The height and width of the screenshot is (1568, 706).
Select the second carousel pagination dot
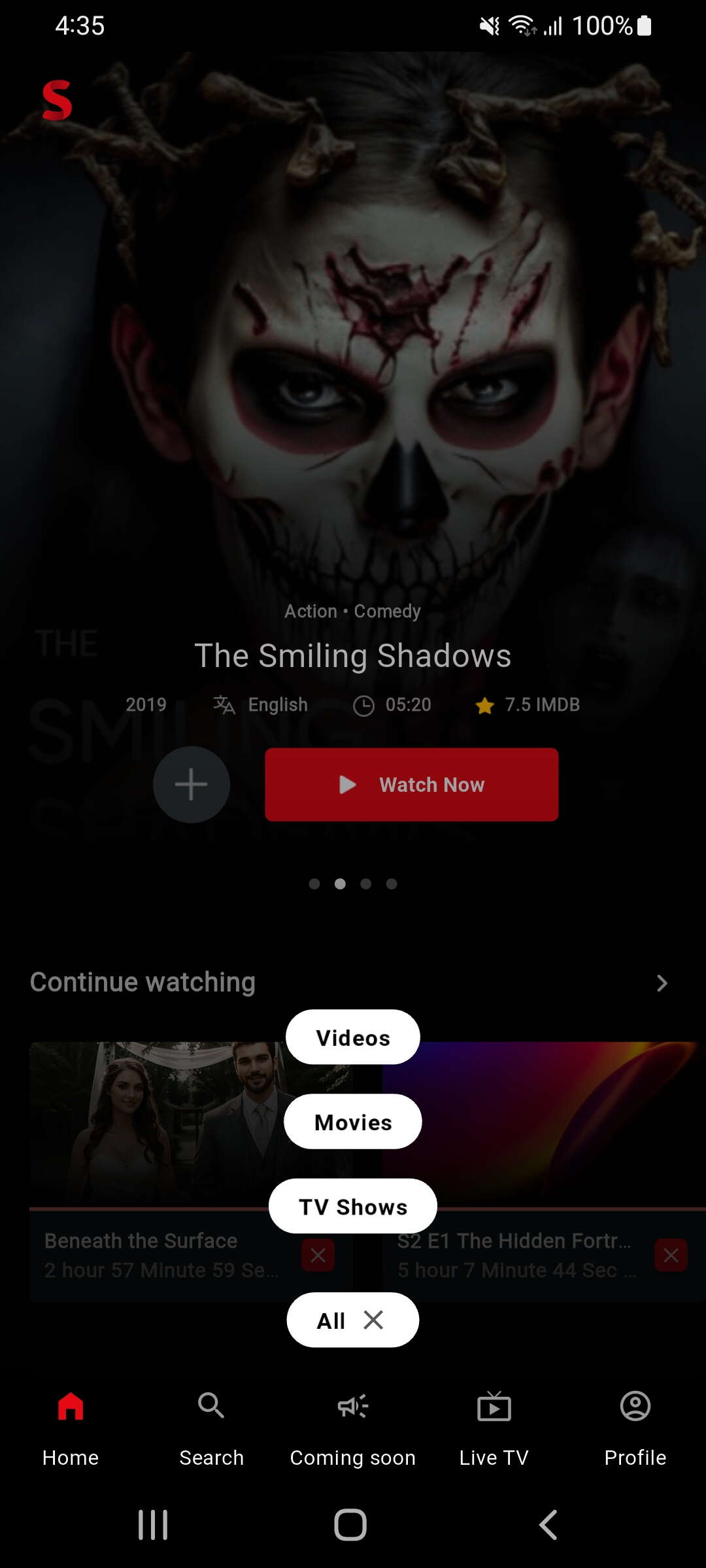(340, 884)
